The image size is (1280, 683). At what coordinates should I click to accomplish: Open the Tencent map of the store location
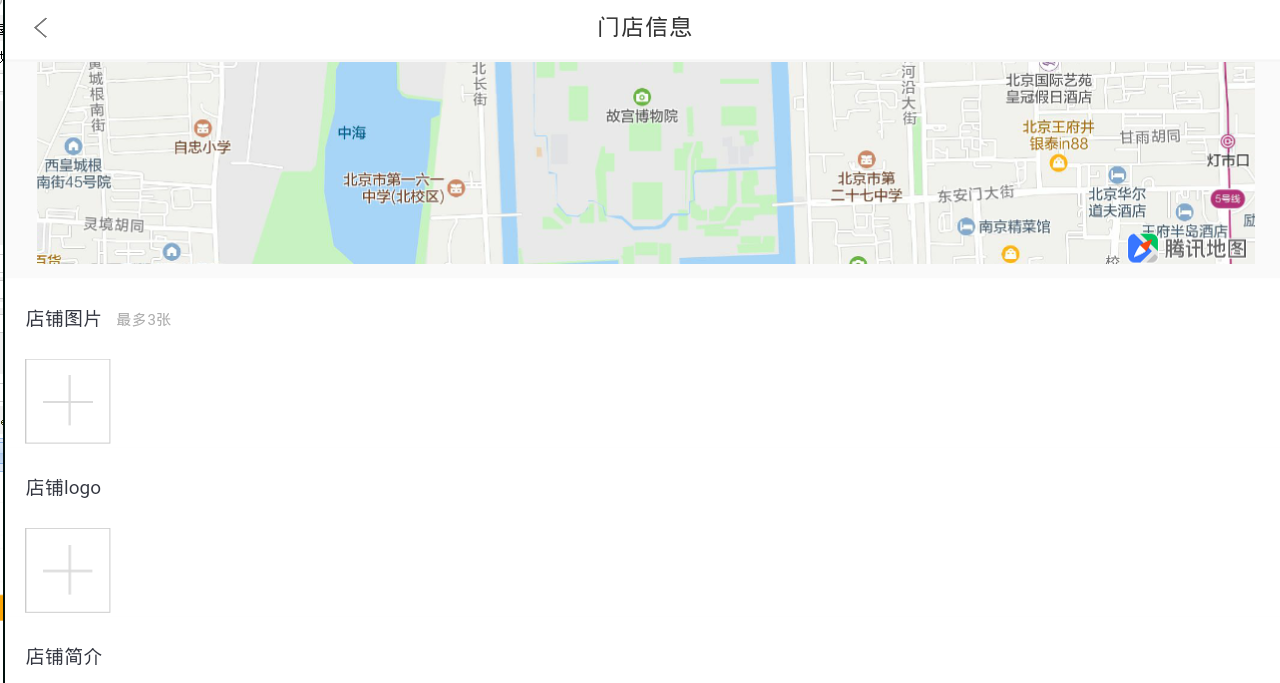pos(645,163)
